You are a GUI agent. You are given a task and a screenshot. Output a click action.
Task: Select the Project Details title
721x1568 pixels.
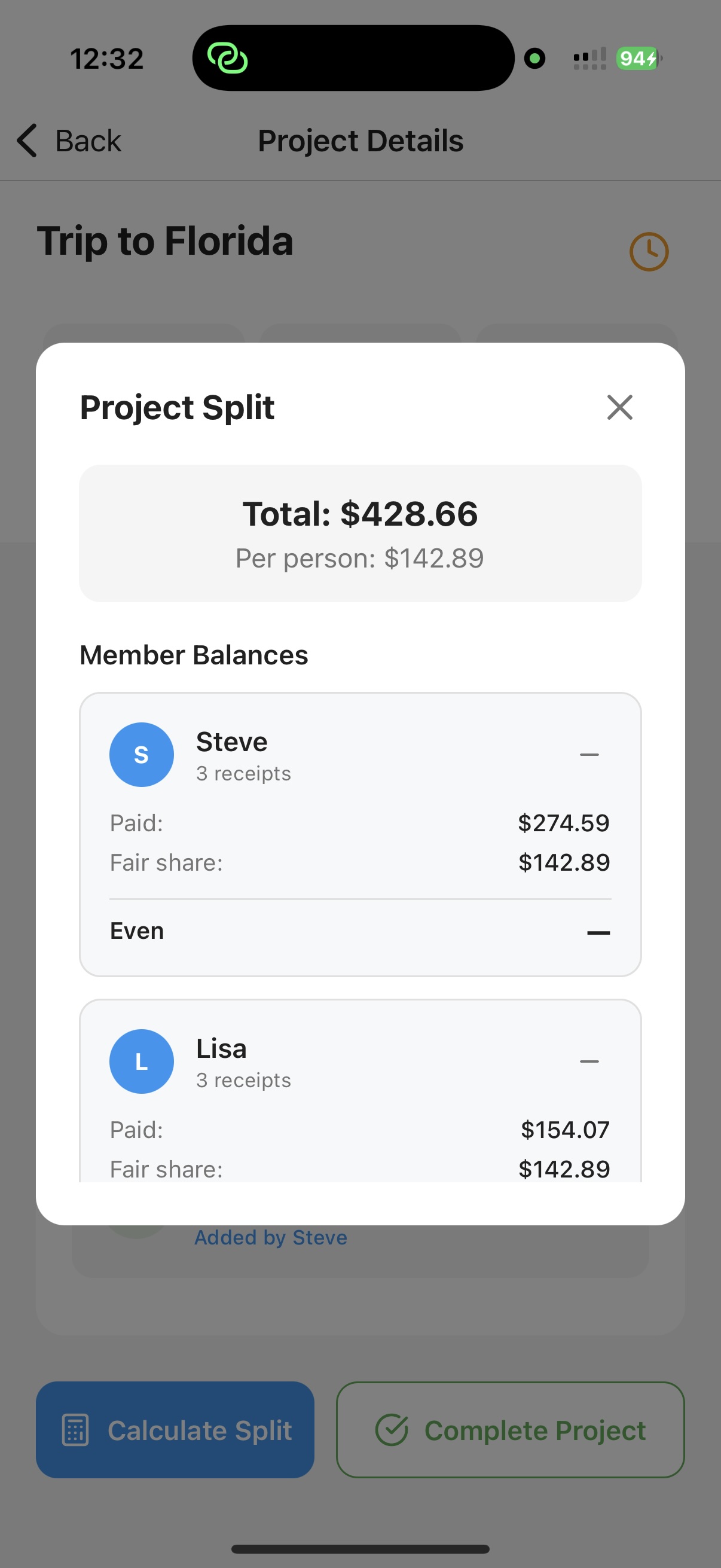coord(360,140)
